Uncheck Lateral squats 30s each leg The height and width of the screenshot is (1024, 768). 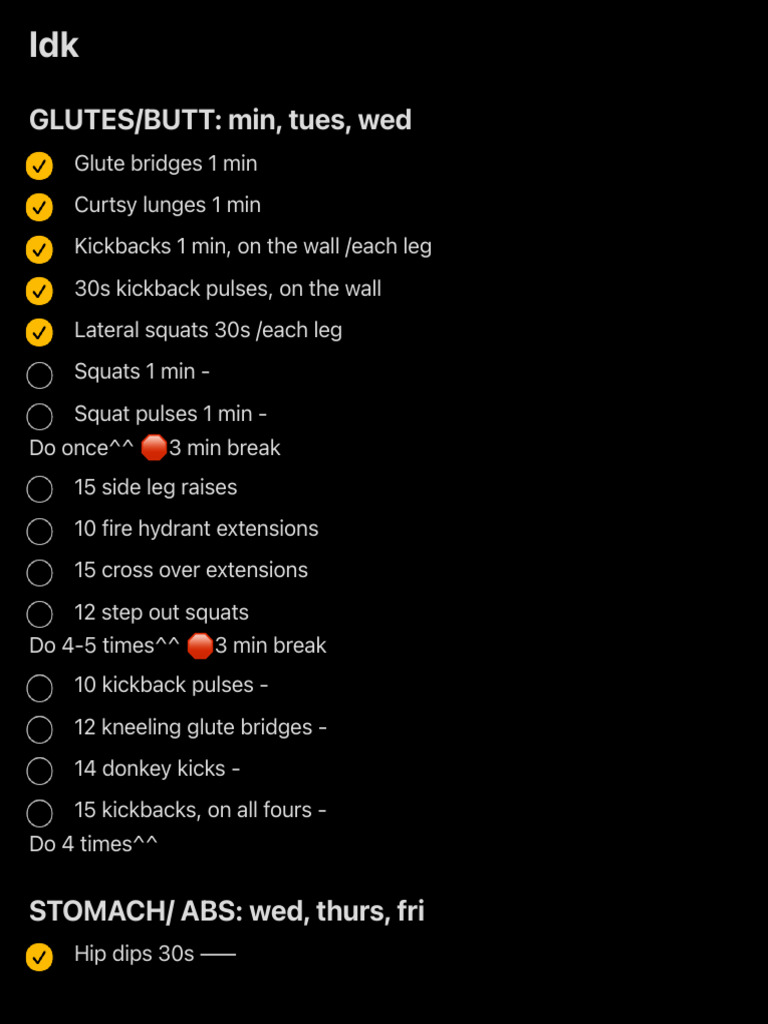click(39, 333)
